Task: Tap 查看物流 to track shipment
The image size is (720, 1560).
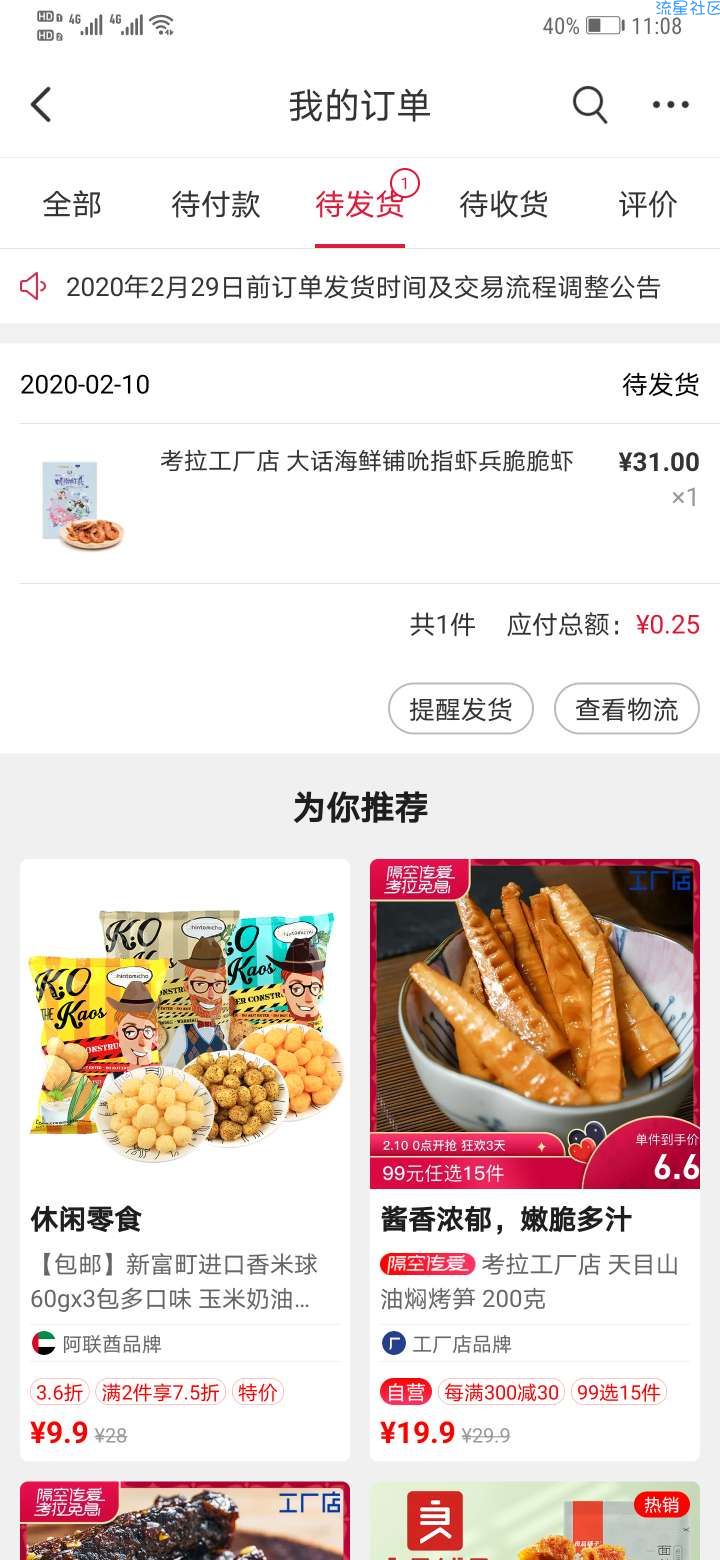Action: pyautogui.click(x=626, y=709)
